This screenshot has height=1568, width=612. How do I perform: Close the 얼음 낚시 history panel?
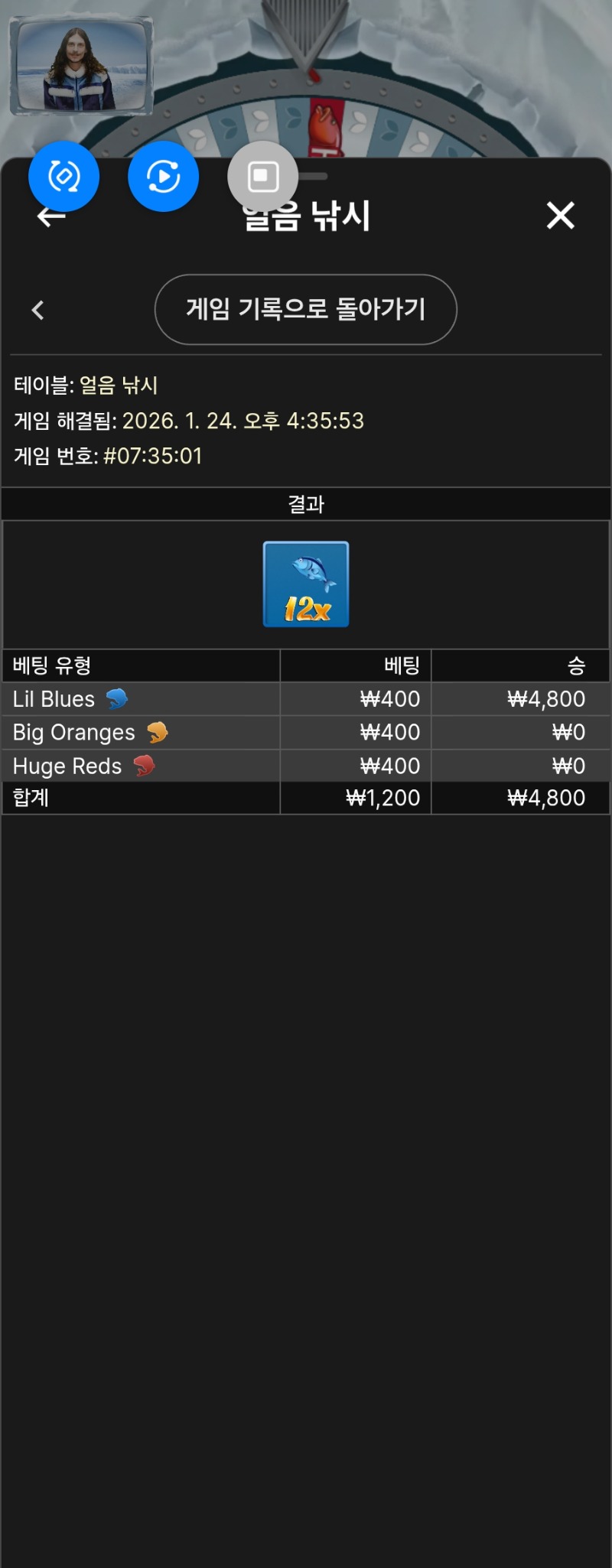click(560, 216)
